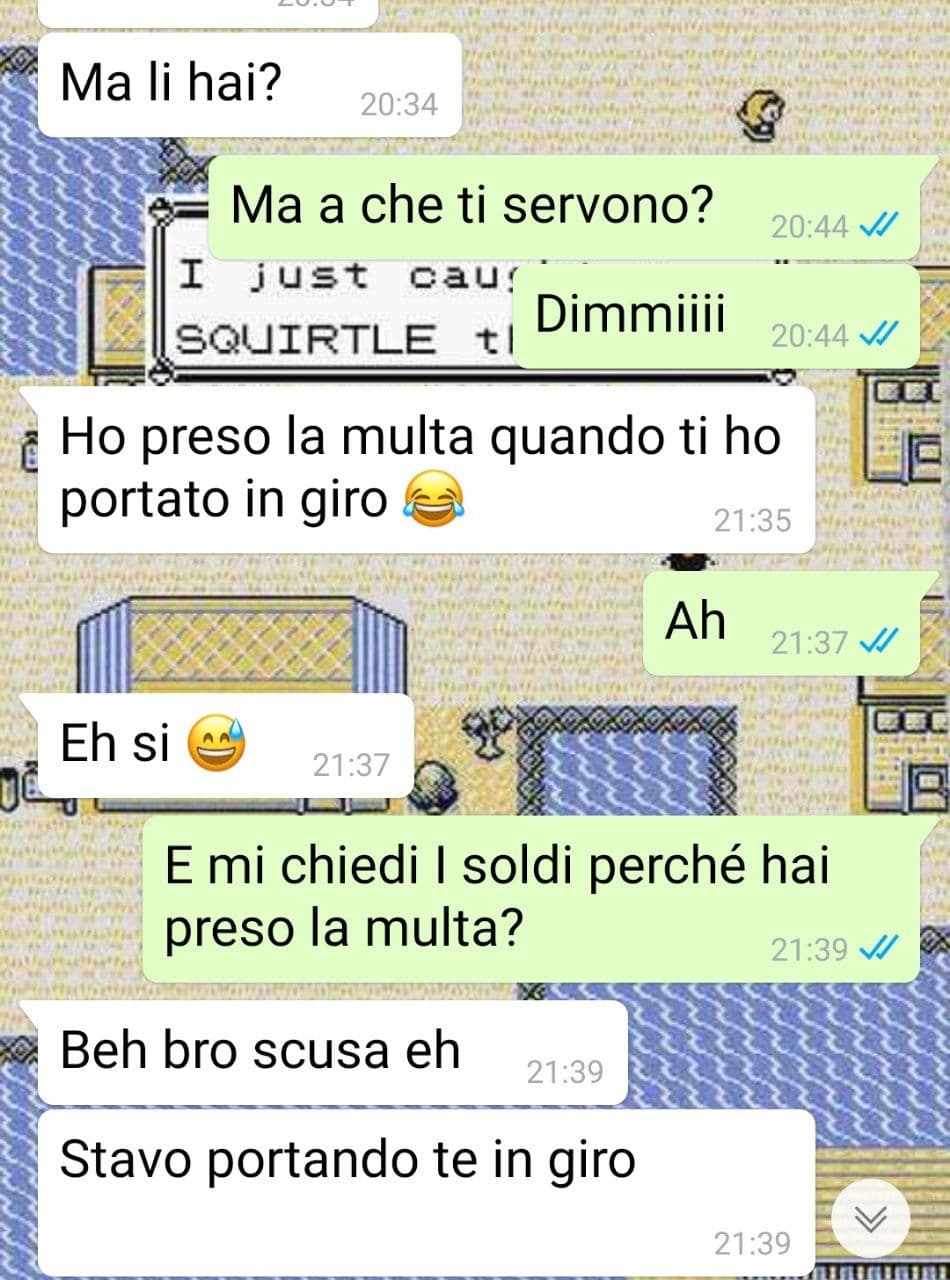950x1280 pixels.
Task: Jump to the latest messages with the down-arrow button
Action: click(x=871, y=1218)
